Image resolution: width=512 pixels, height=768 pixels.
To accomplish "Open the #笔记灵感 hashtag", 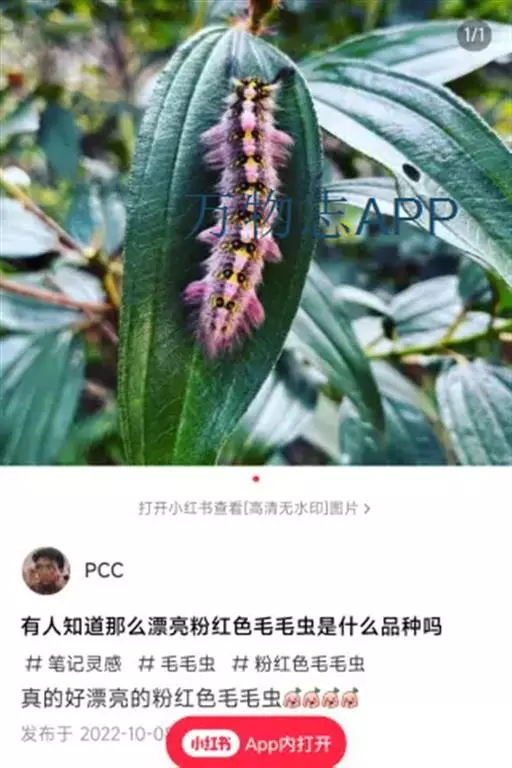I will (x=73, y=664).
